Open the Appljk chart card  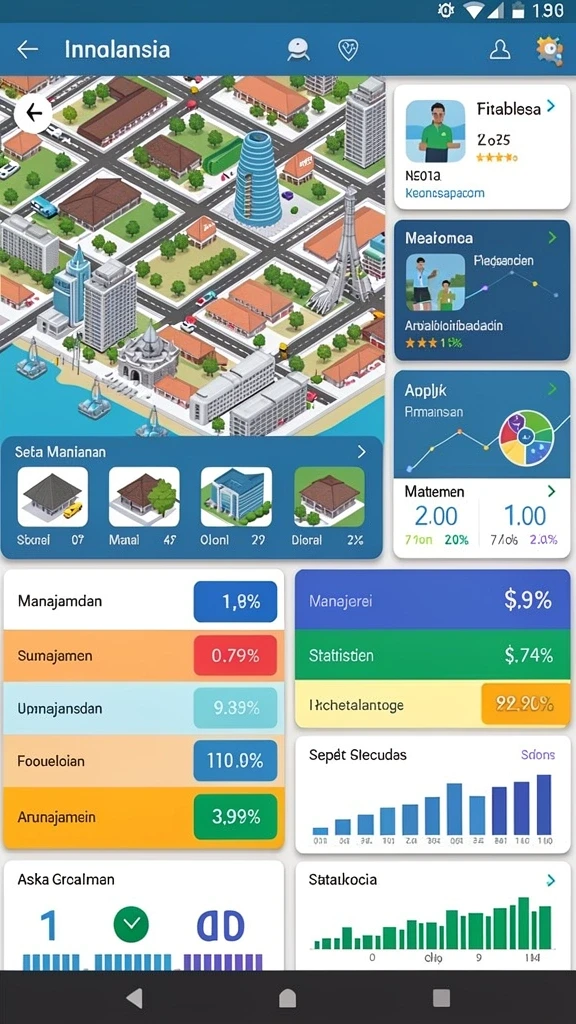click(x=482, y=424)
